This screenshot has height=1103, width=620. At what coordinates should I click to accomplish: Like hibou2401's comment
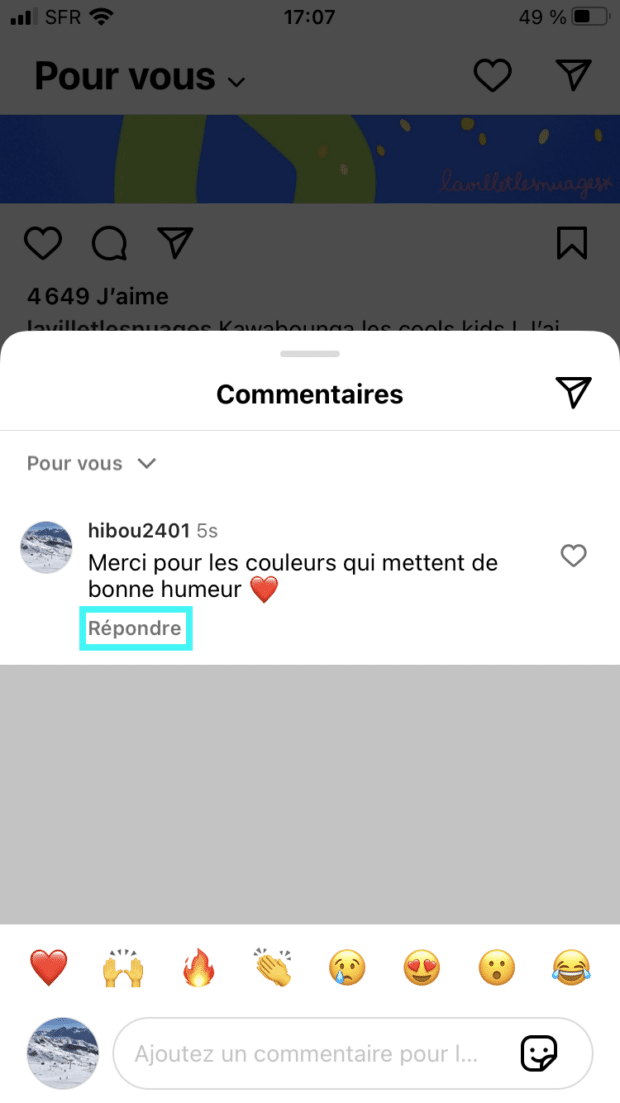574,556
